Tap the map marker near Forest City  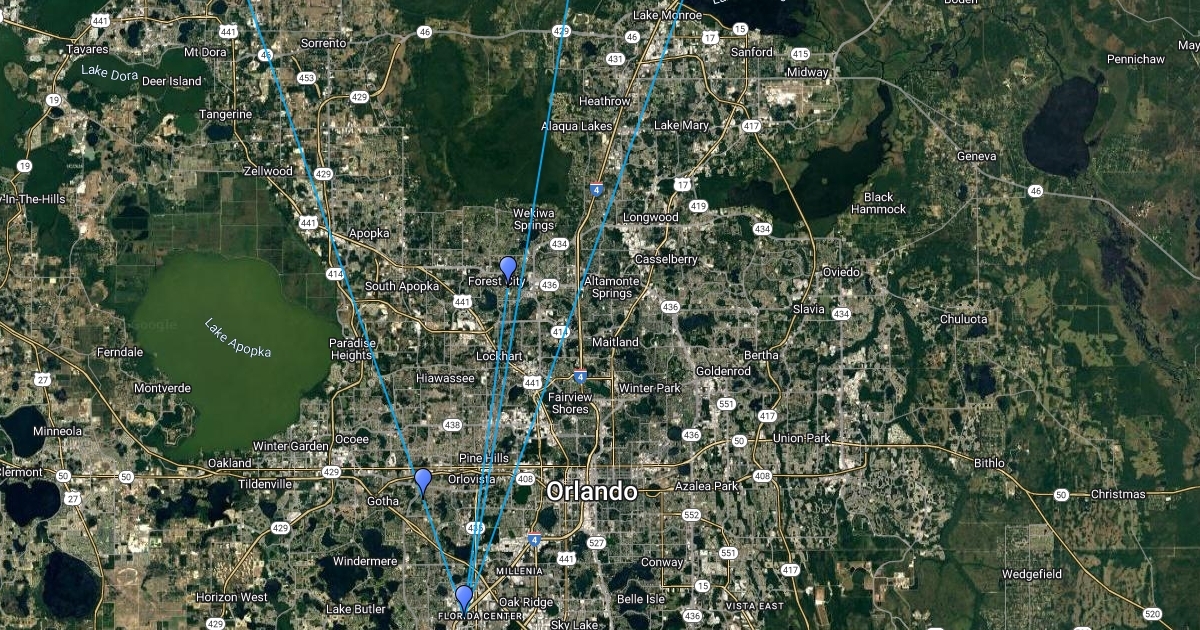(x=507, y=267)
